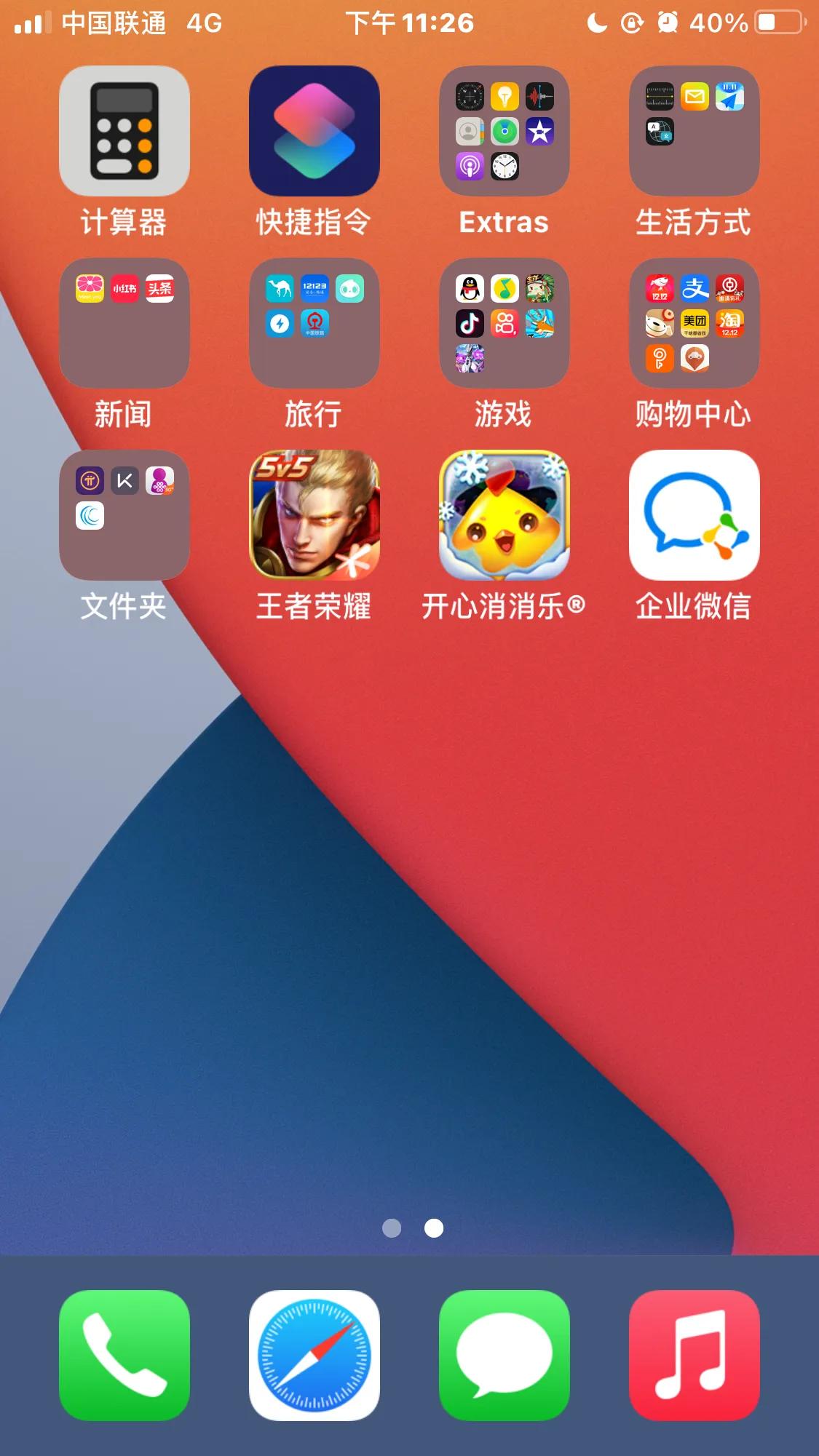Viewport: 819px width, 1456px height.
Task: Tap the first page indicator dot
Action: click(392, 1228)
